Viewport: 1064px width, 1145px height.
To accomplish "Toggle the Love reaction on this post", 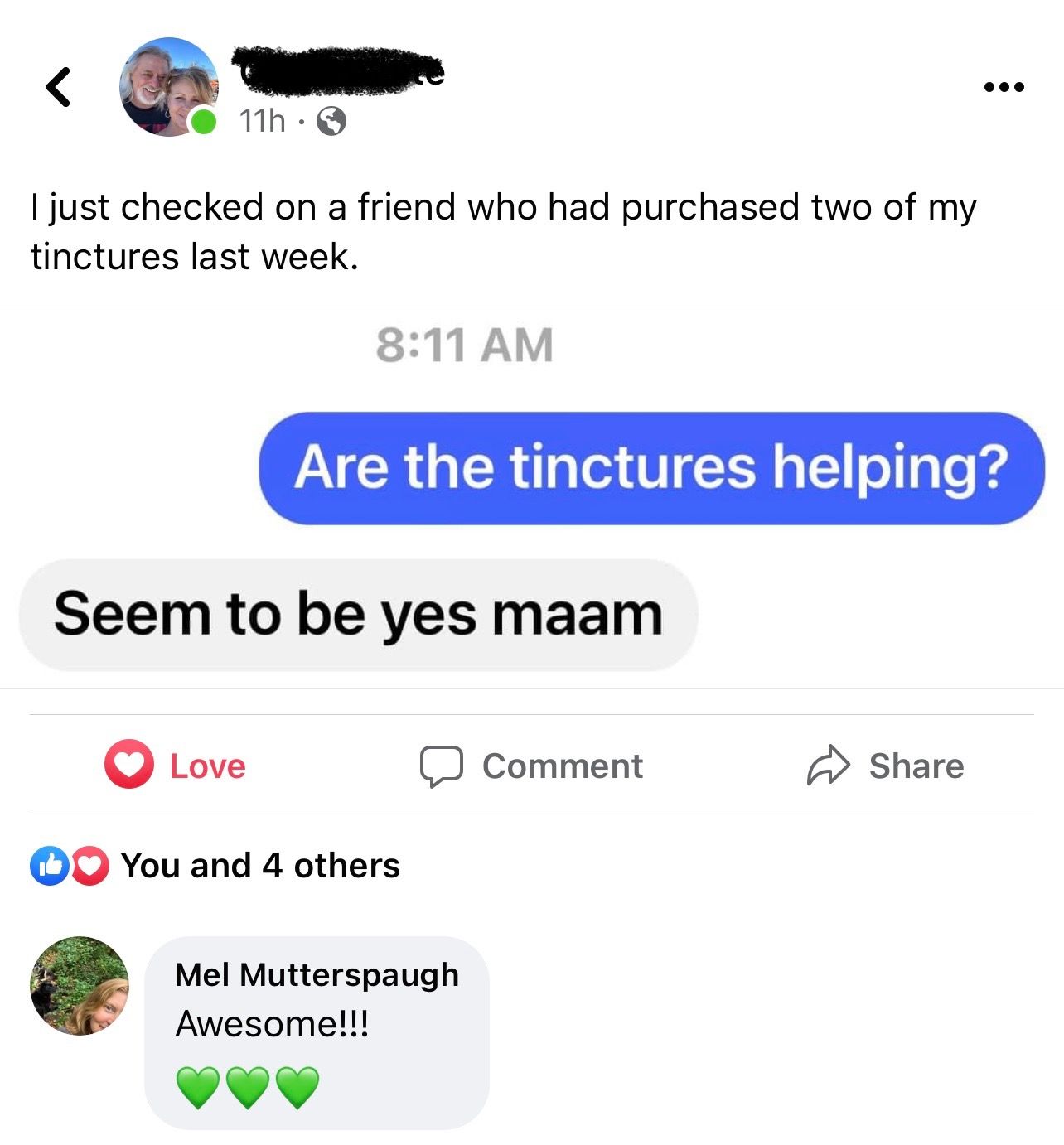I will tap(176, 766).
